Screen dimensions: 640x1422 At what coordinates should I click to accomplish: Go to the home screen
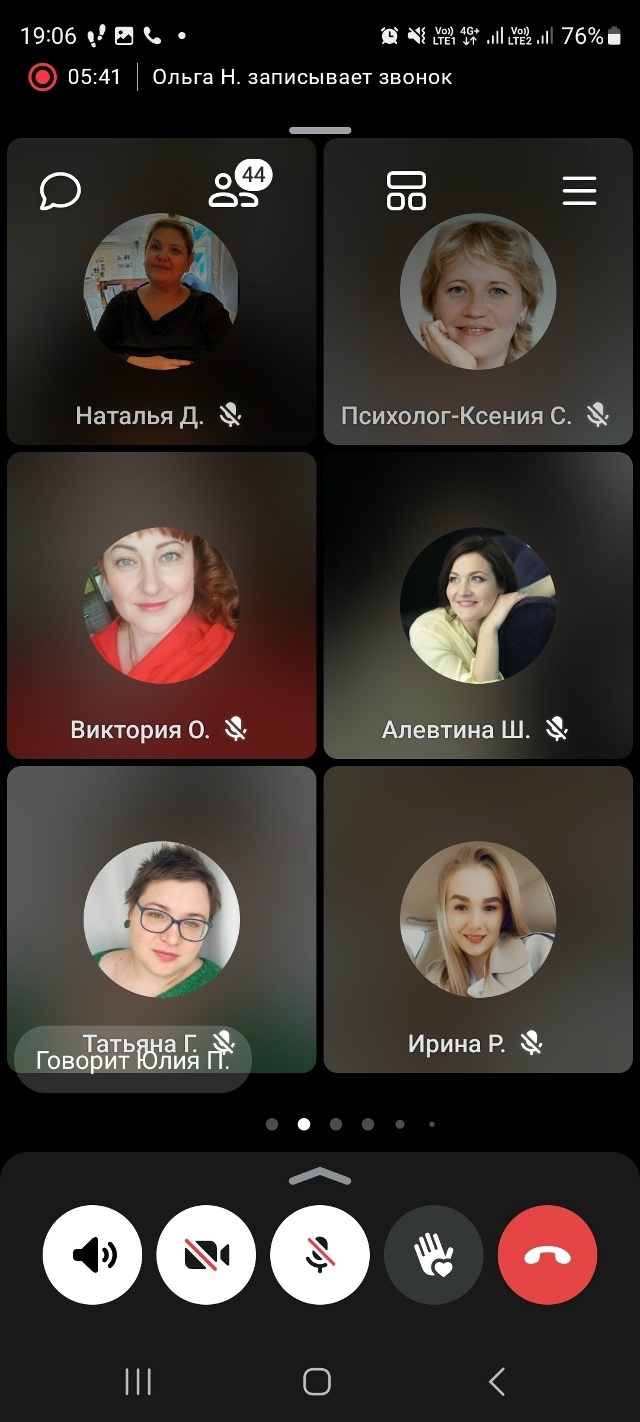point(317,1382)
